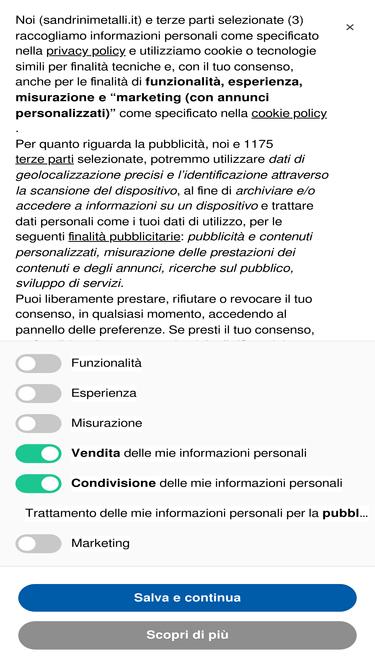
Task: Disable Vendita delle mie informazioni personali
Action: tap(38, 453)
